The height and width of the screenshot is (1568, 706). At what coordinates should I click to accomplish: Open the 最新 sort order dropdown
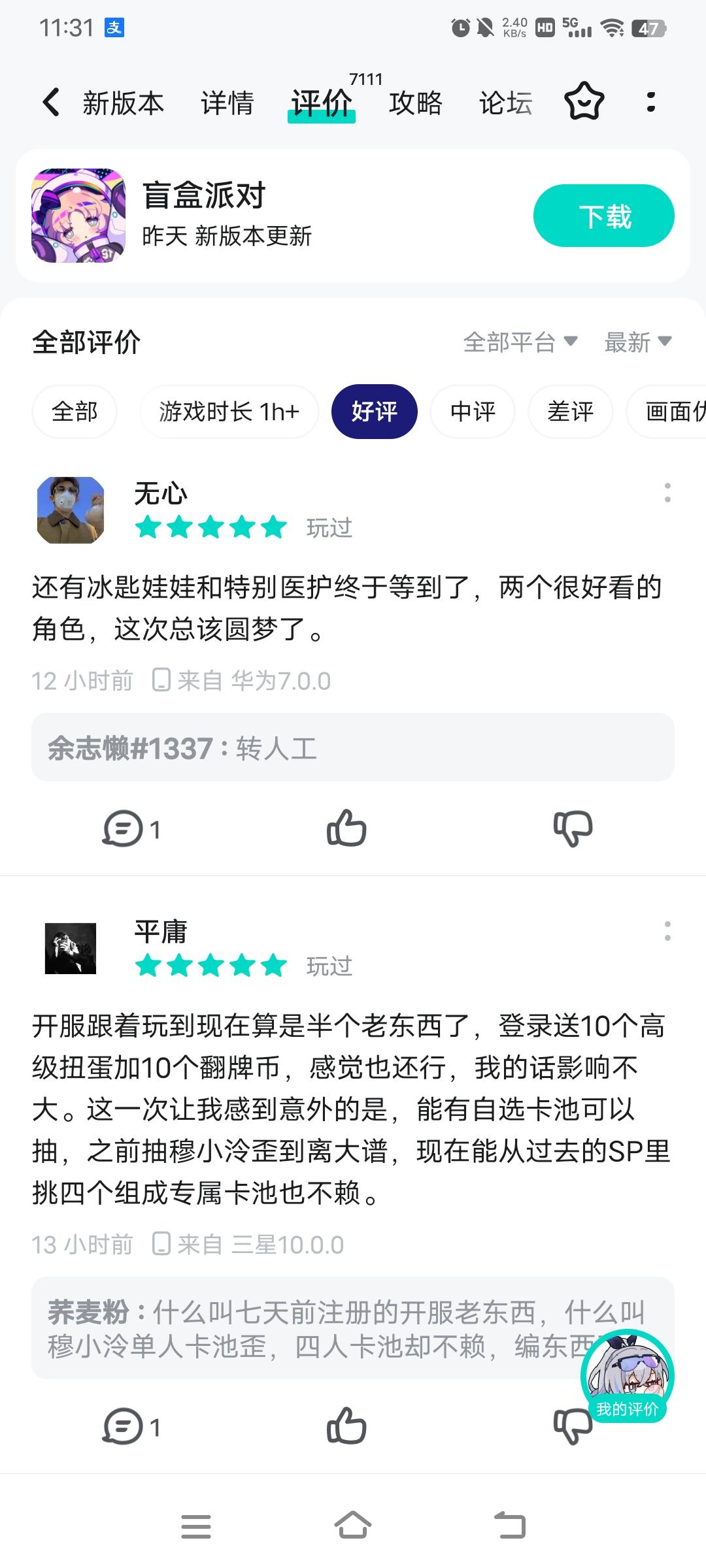click(639, 342)
